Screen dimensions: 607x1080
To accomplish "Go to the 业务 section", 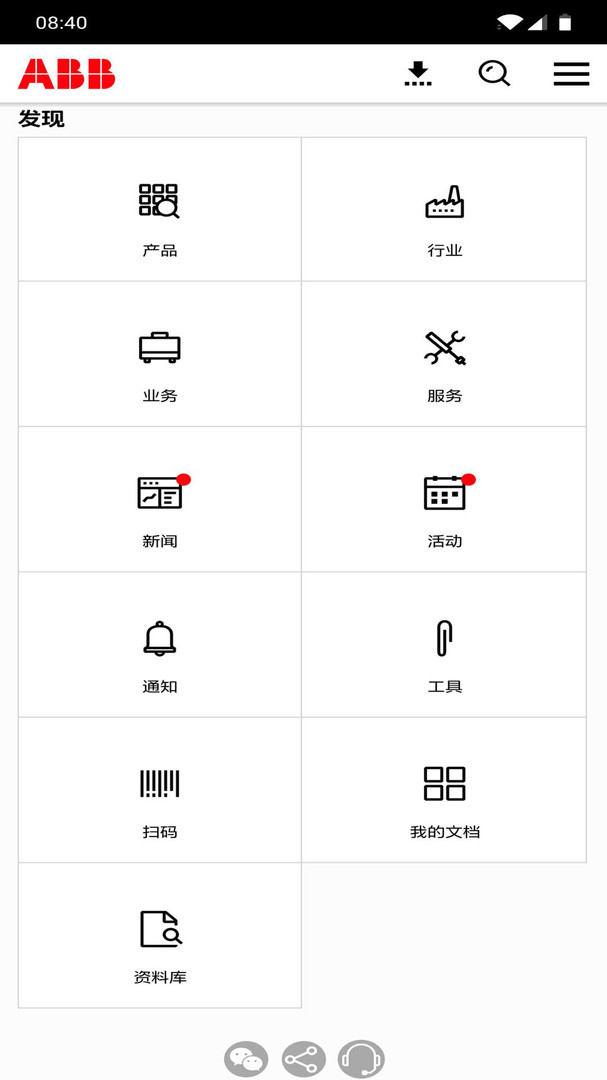I will [160, 355].
